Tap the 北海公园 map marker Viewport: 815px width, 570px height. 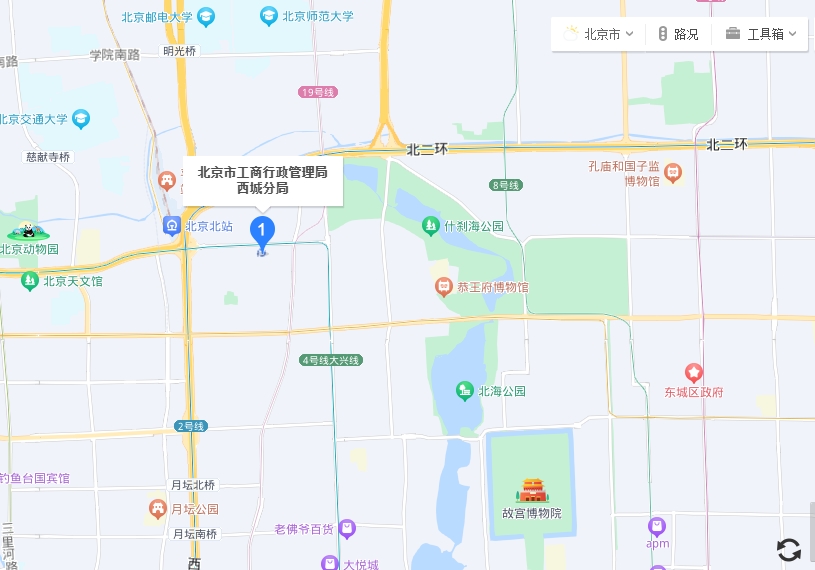point(464,390)
